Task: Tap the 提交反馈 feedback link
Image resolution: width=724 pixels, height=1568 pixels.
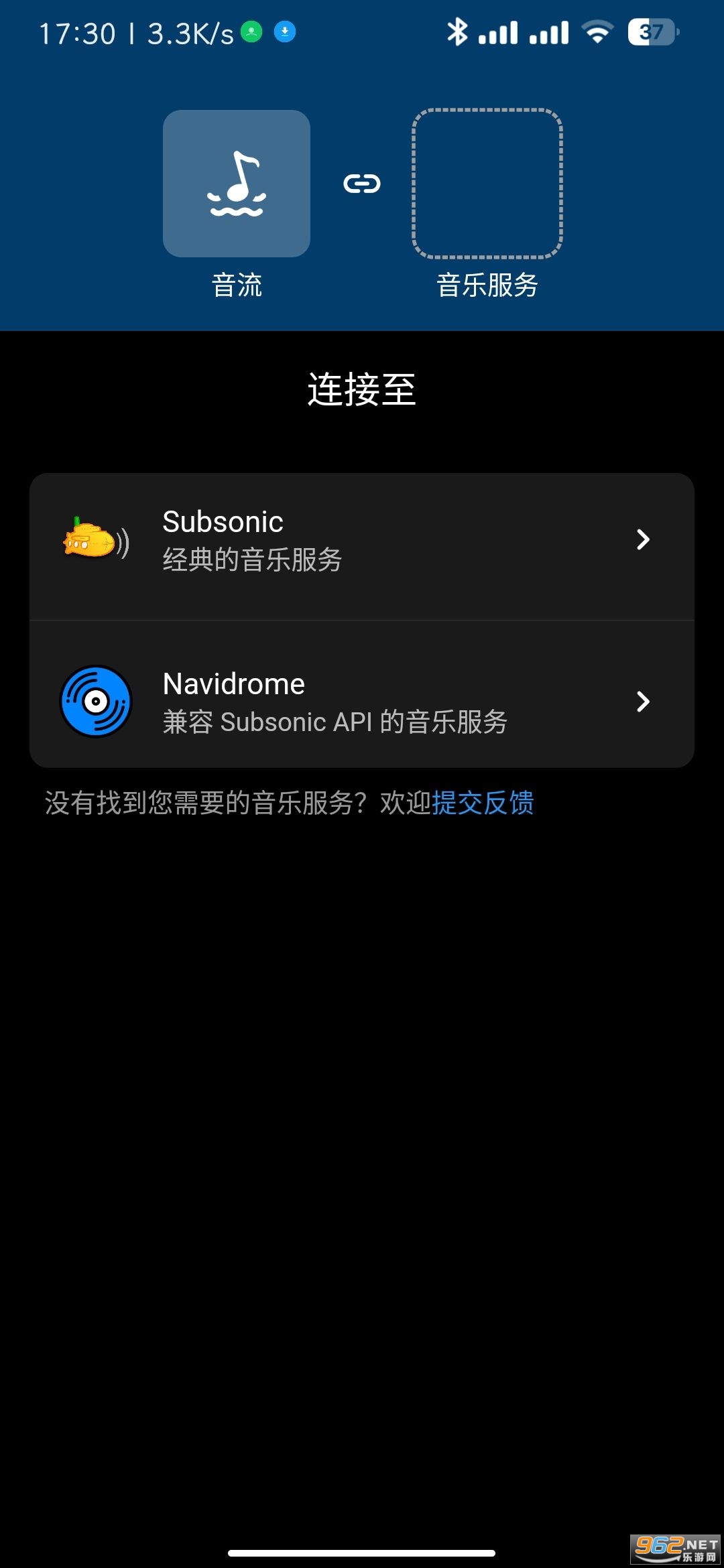Action: pyautogui.click(x=483, y=803)
